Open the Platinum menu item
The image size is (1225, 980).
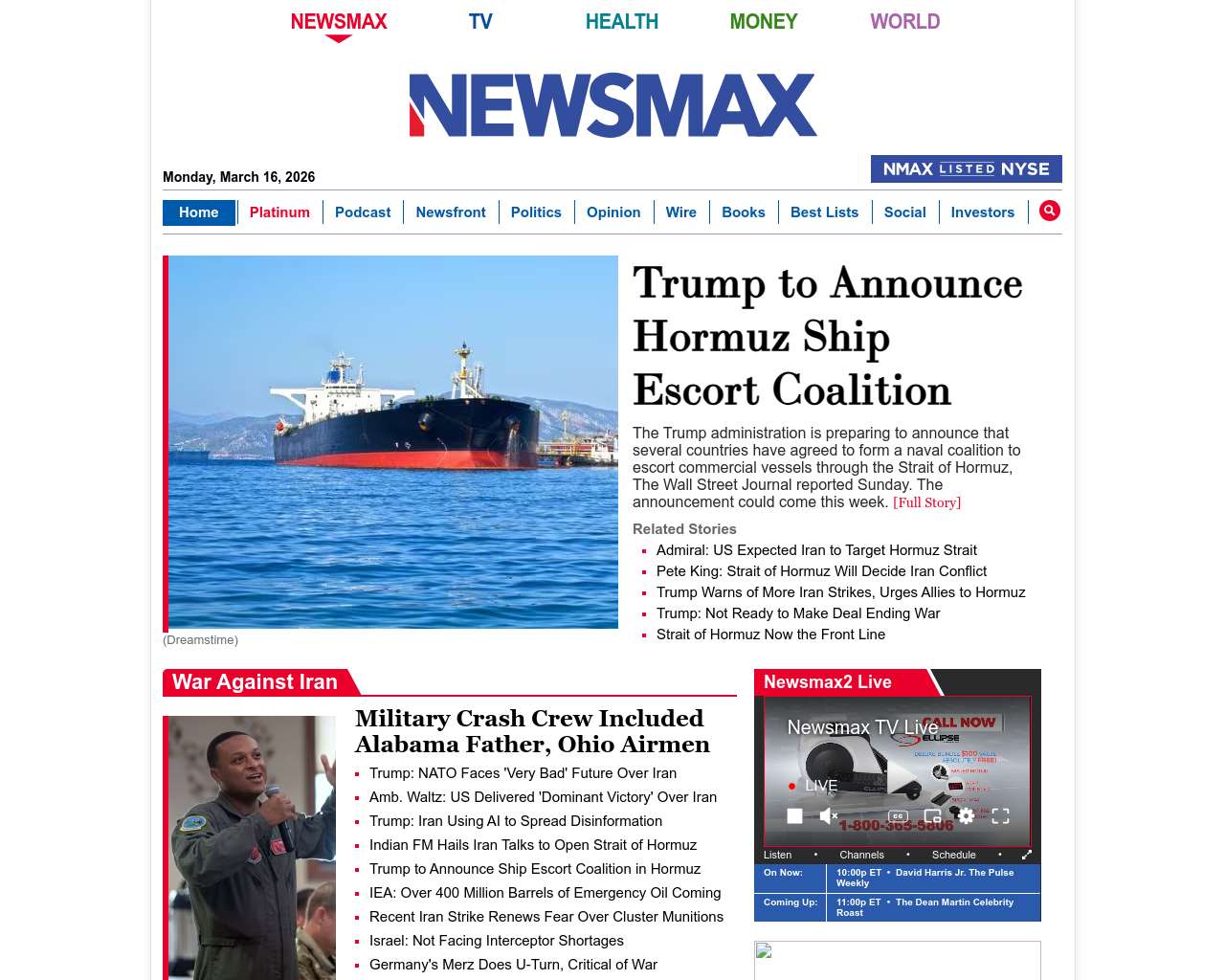pyautogui.click(x=279, y=212)
